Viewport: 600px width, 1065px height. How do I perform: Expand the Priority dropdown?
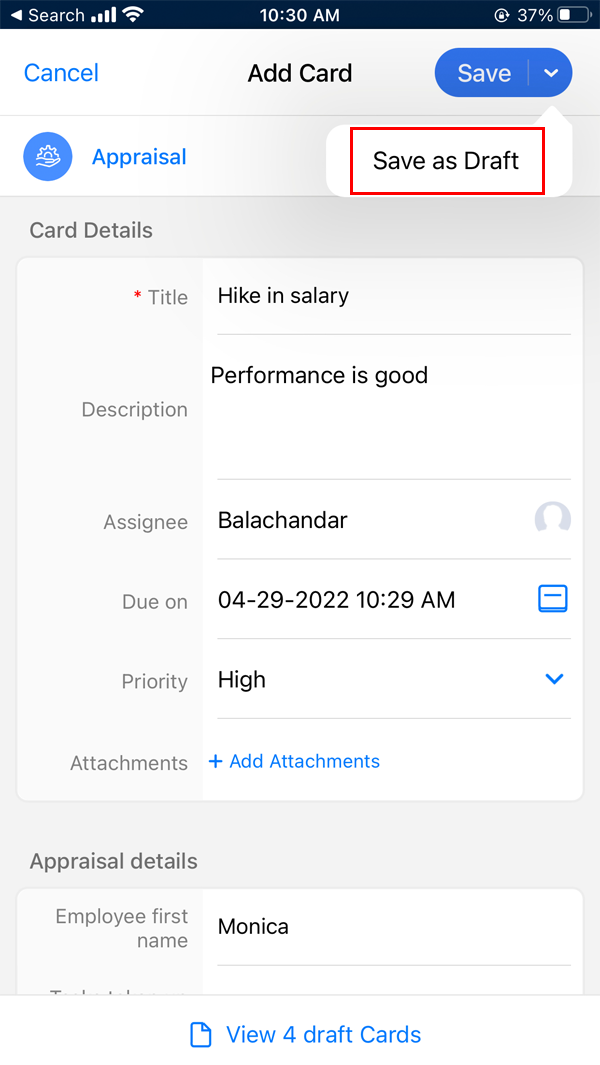554,680
